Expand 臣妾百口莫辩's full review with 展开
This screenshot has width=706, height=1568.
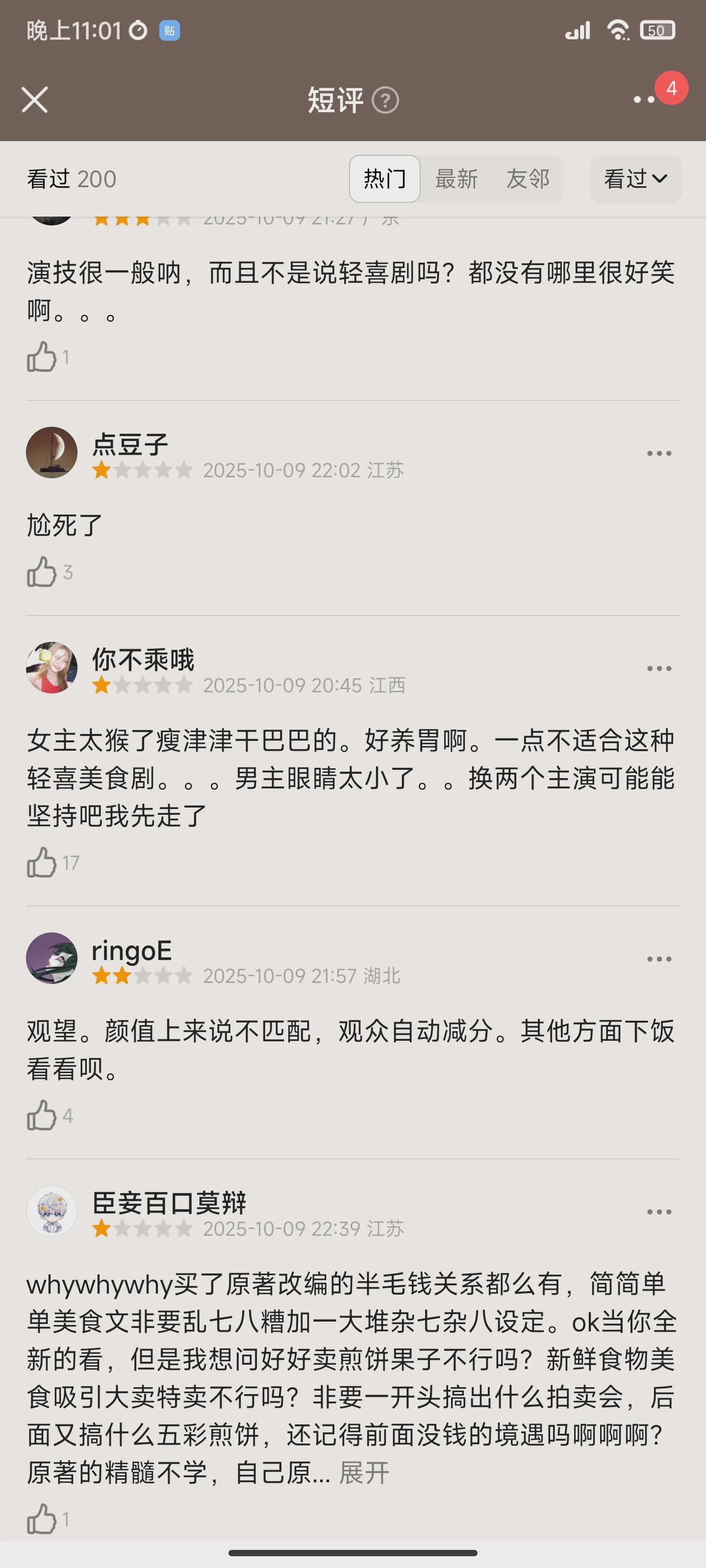364,1472
